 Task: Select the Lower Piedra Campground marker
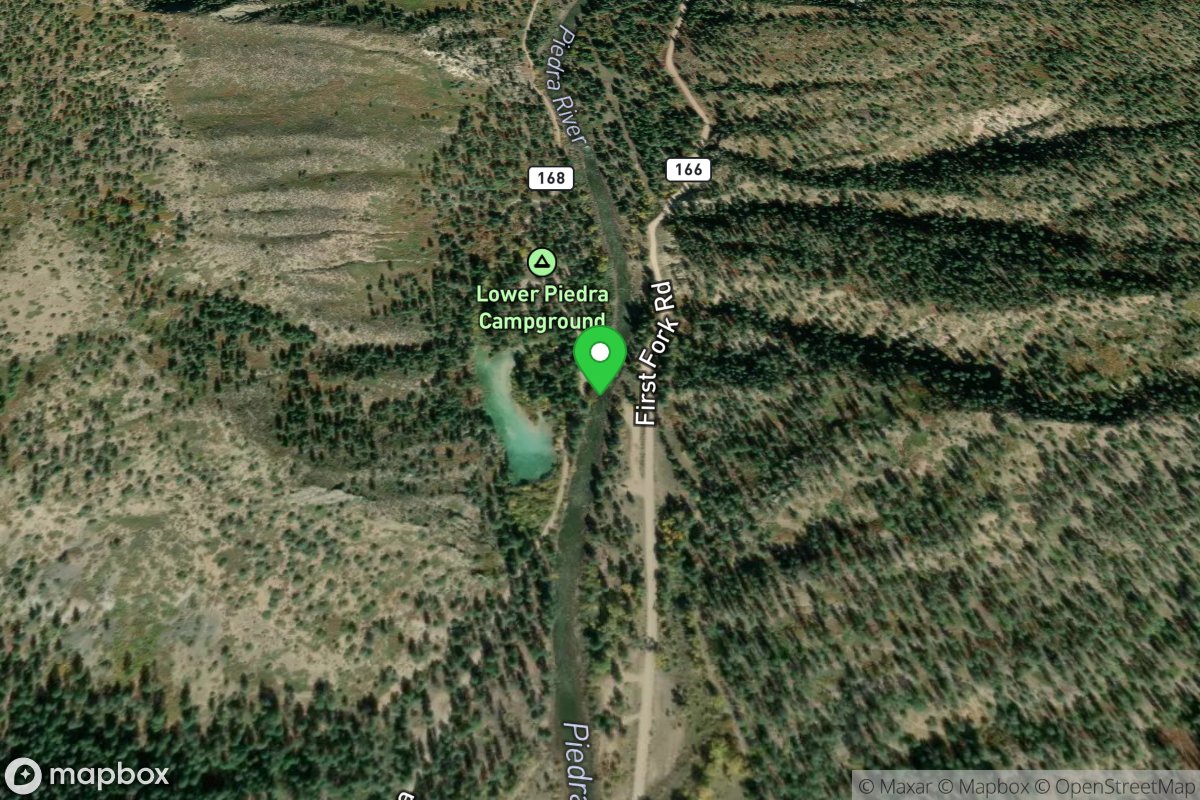[x=541, y=263]
